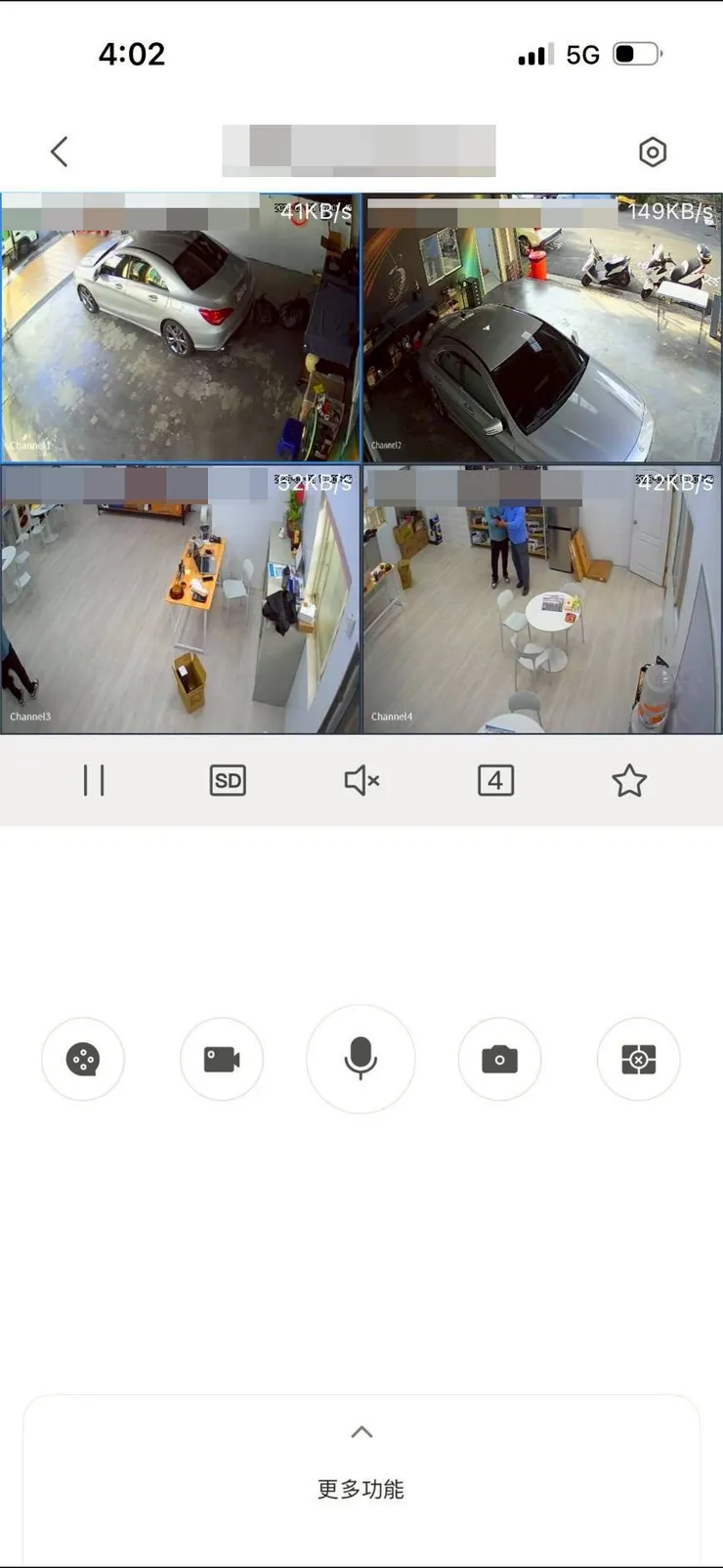Viewport: 723px width, 1568px height.
Task: Tap the microphone to talk
Action: tap(361, 1059)
